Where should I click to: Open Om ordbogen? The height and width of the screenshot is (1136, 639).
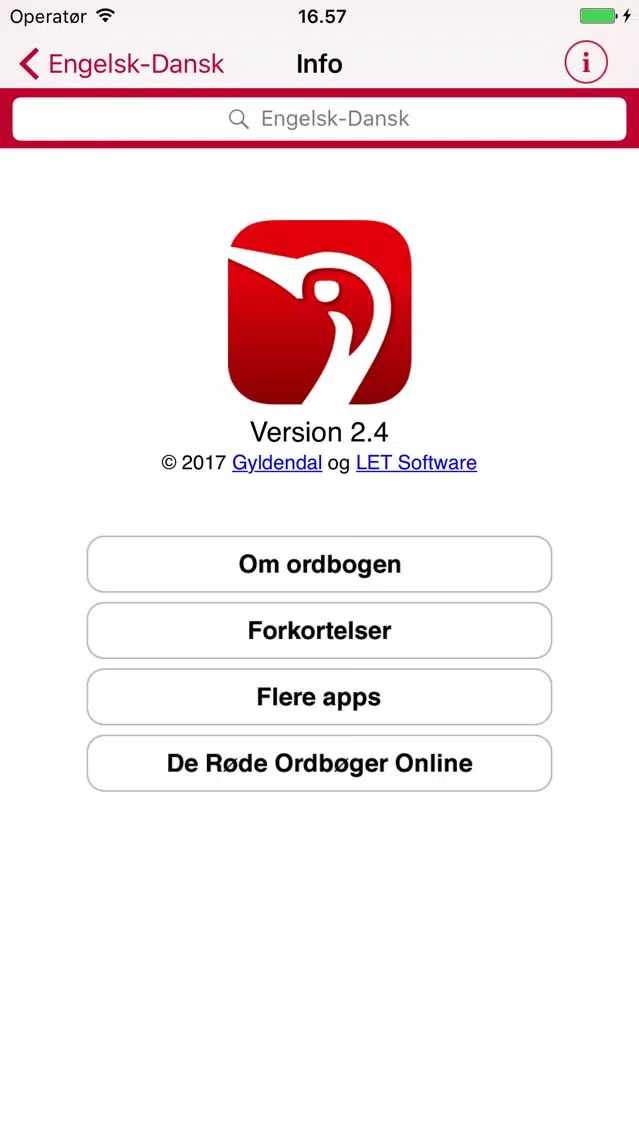320,564
